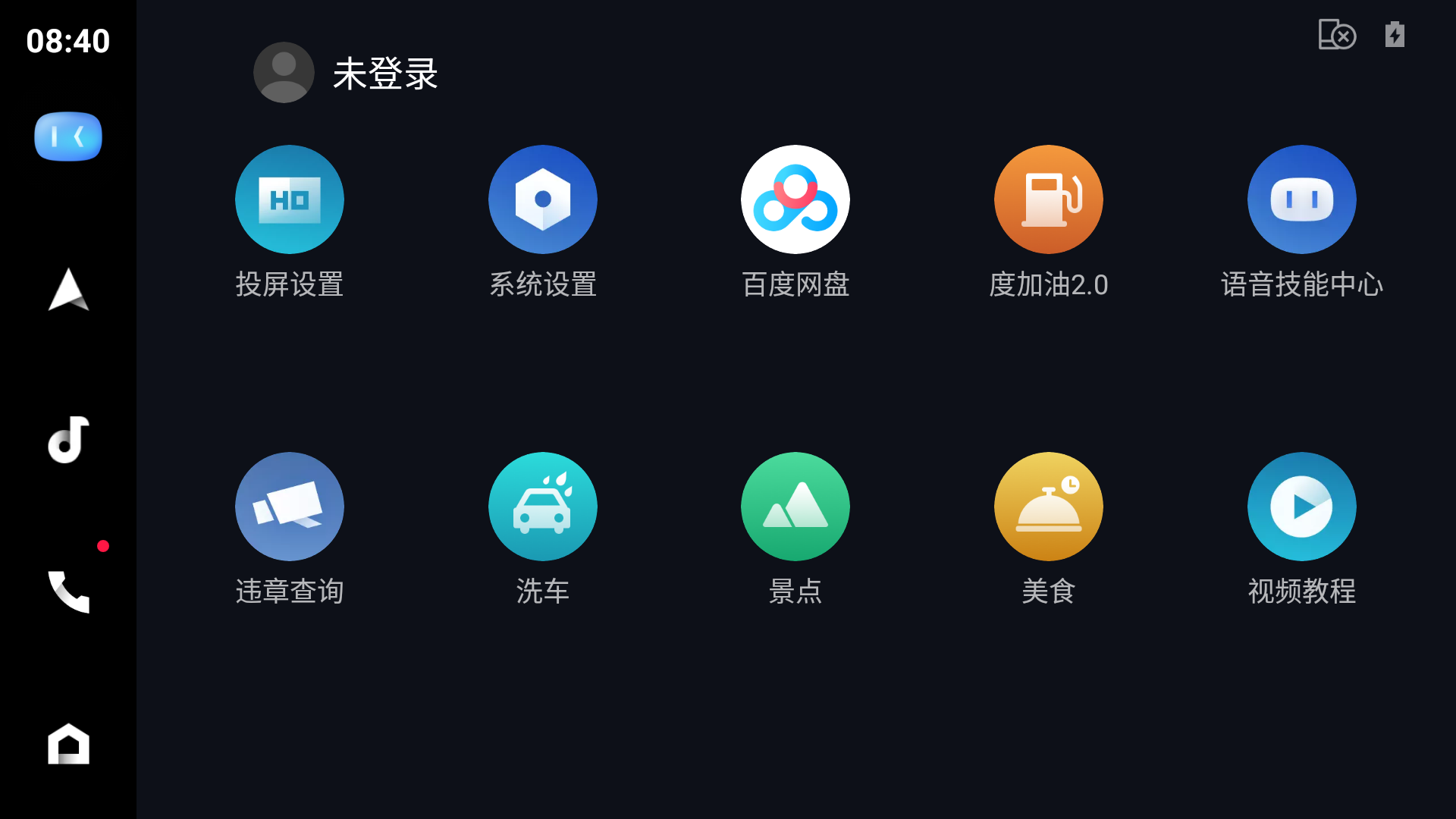Screen dimensions: 1456x819
Task: Open 投屏设置 screen casting settings
Action: tap(289, 199)
